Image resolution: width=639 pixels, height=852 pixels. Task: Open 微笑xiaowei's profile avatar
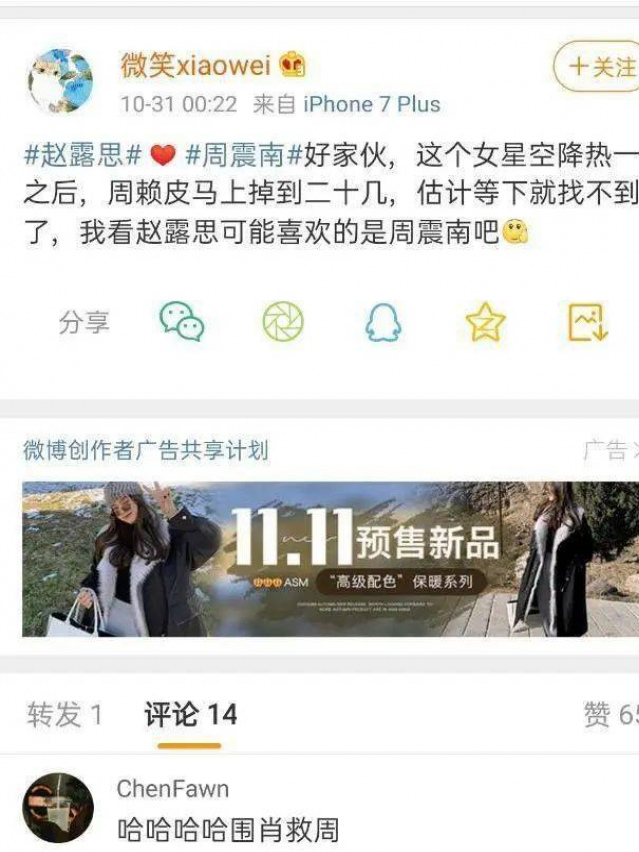(x=60, y=82)
